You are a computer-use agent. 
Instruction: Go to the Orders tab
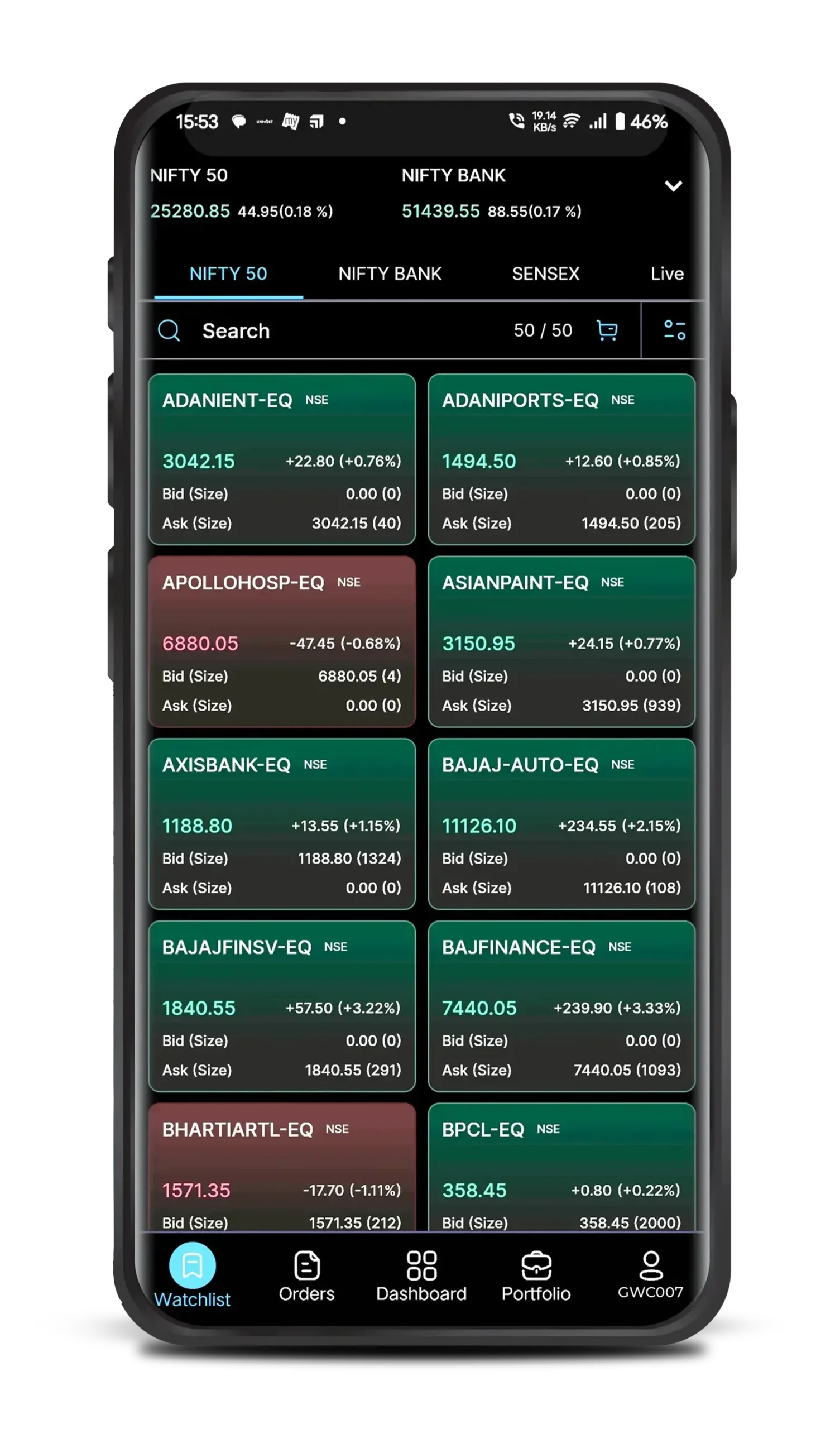click(307, 1277)
